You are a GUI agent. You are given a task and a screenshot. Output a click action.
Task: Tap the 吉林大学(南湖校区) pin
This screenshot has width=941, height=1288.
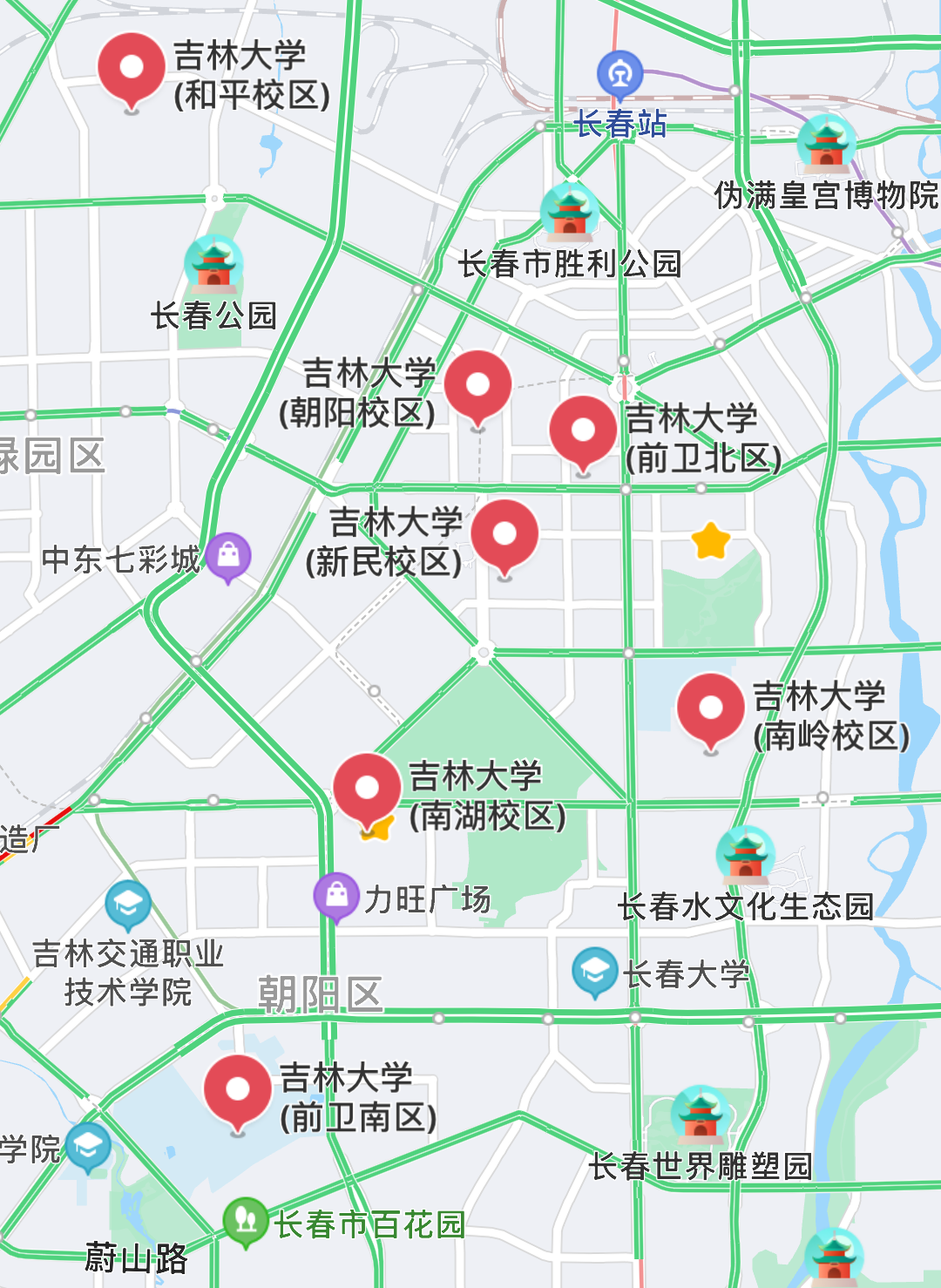pos(367,789)
